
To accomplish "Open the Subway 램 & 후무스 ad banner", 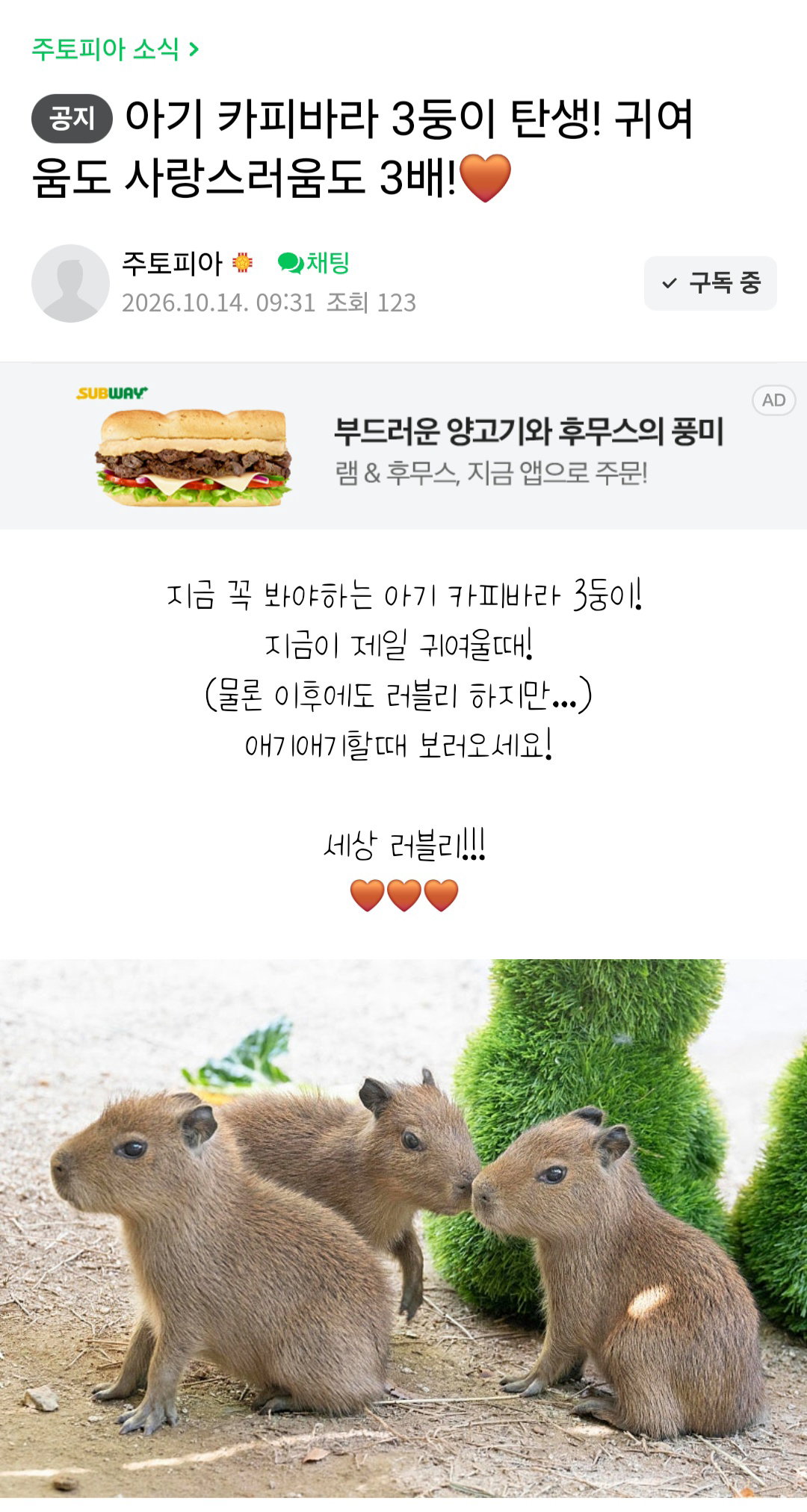I will (403, 446).
